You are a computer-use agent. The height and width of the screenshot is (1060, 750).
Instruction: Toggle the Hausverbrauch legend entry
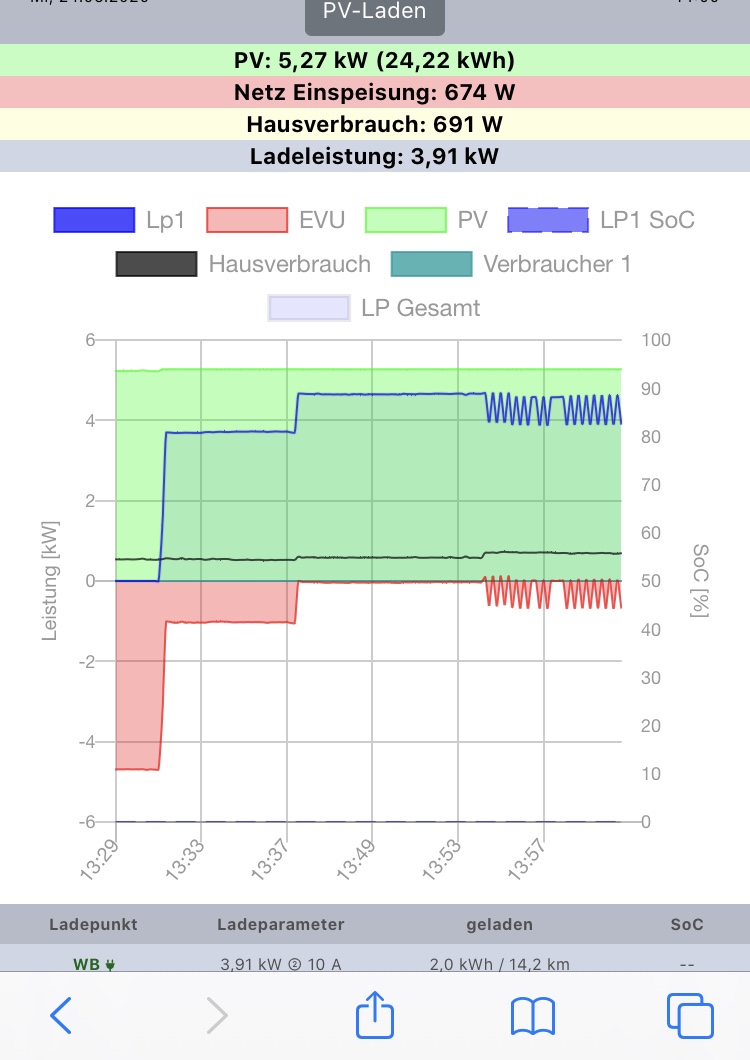pos(243,264)
